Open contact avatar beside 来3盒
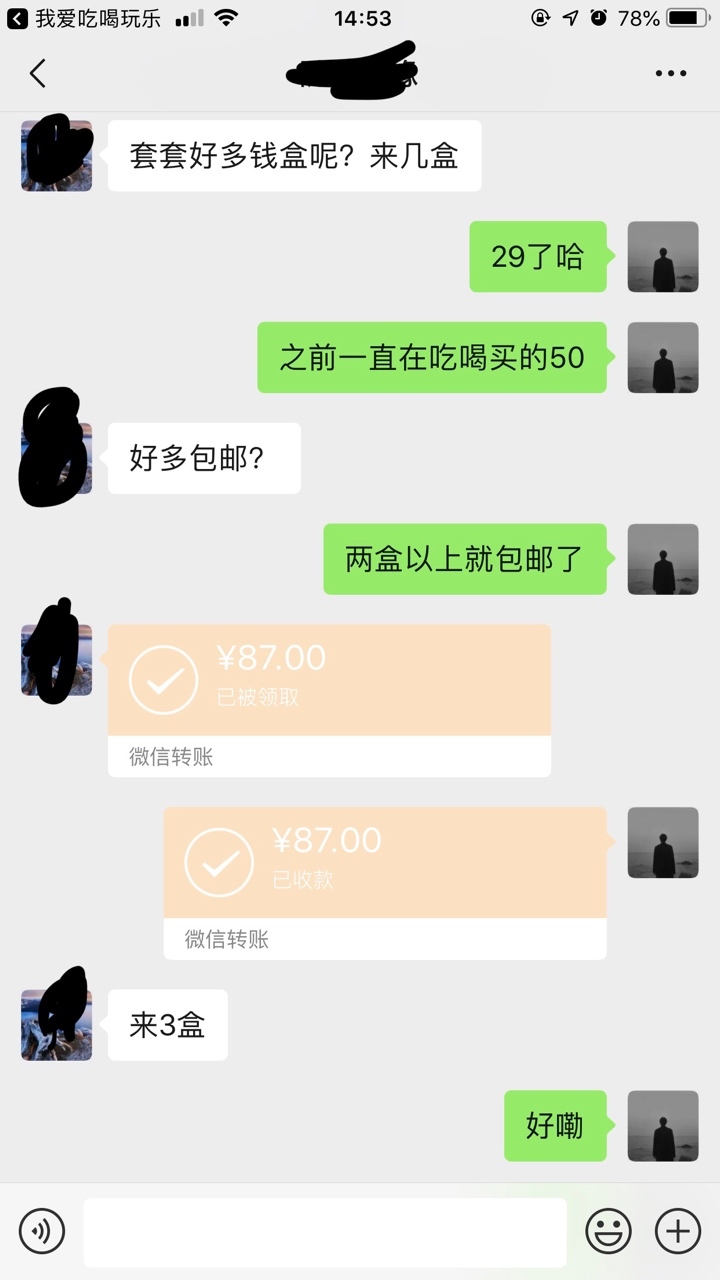Image resolution: width=720 pixels, height=1280 pixels. pos(57,1025)
